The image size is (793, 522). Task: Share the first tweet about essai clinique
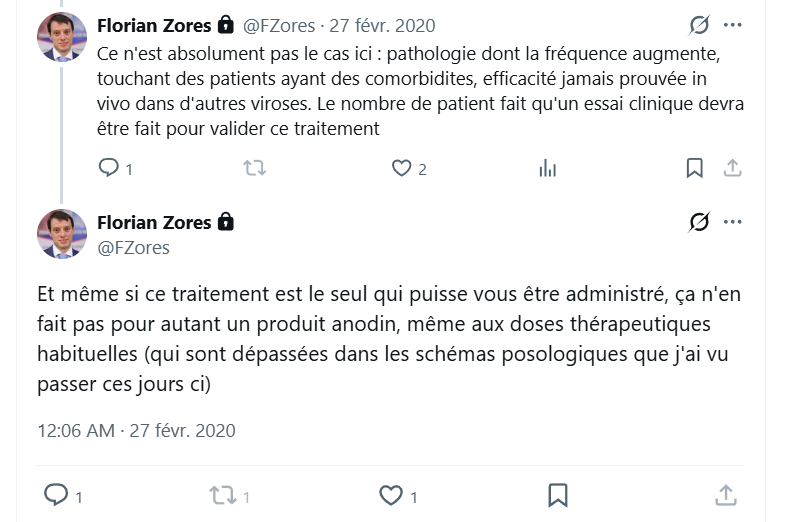click(x=732, y=168)
